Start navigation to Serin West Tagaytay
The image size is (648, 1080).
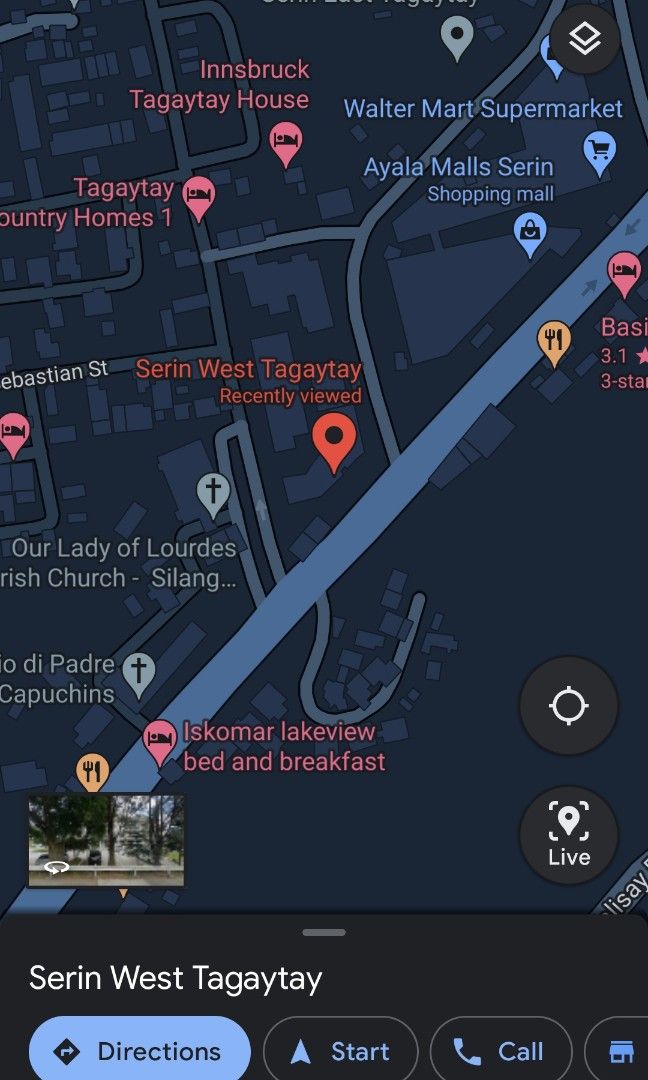341,1051
